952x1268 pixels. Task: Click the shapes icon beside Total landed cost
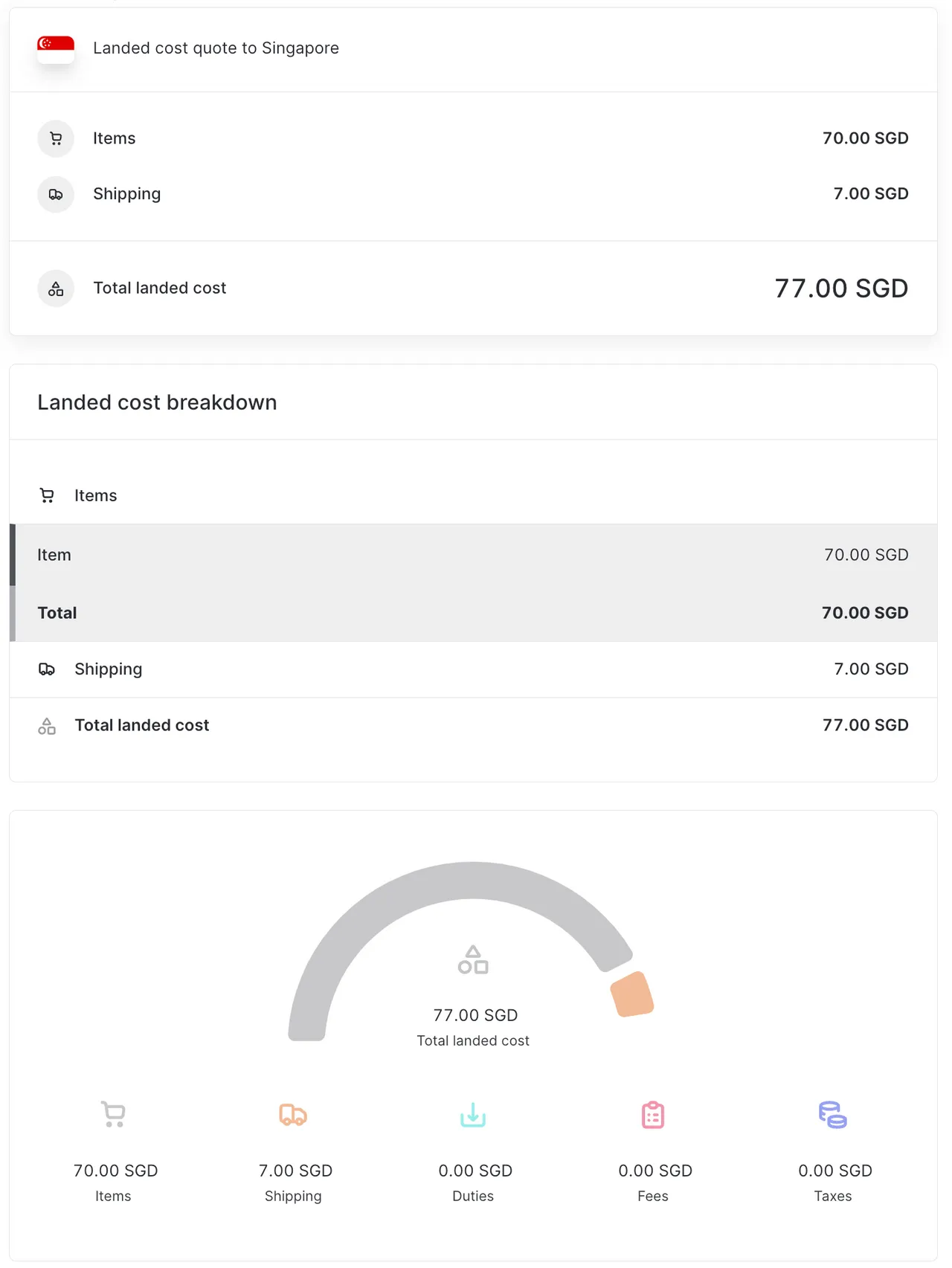click(56, 288)
